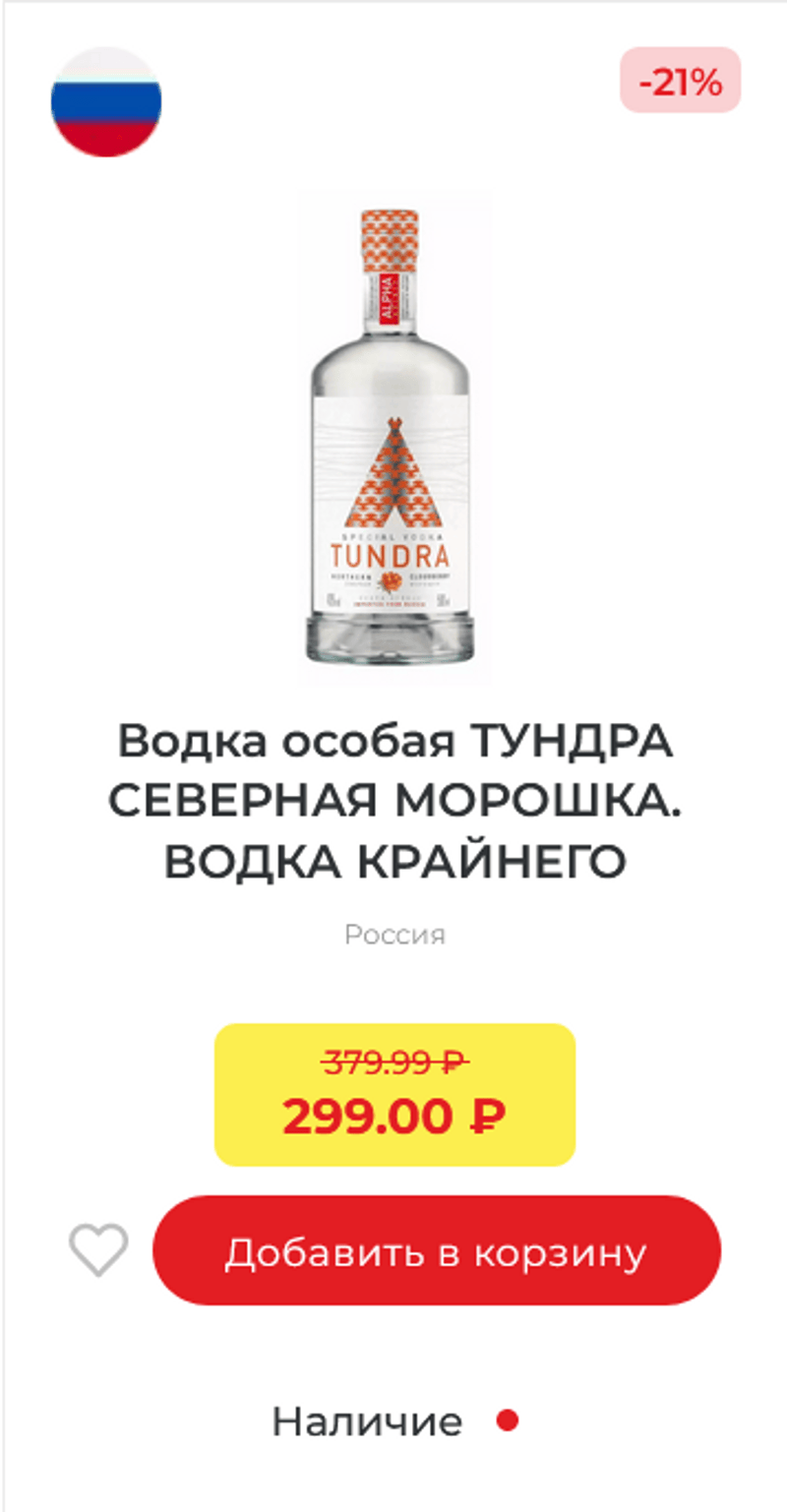Tap the Добавить в корзину button
The height and width of the screenshot is (1512, 787).
436,1251
